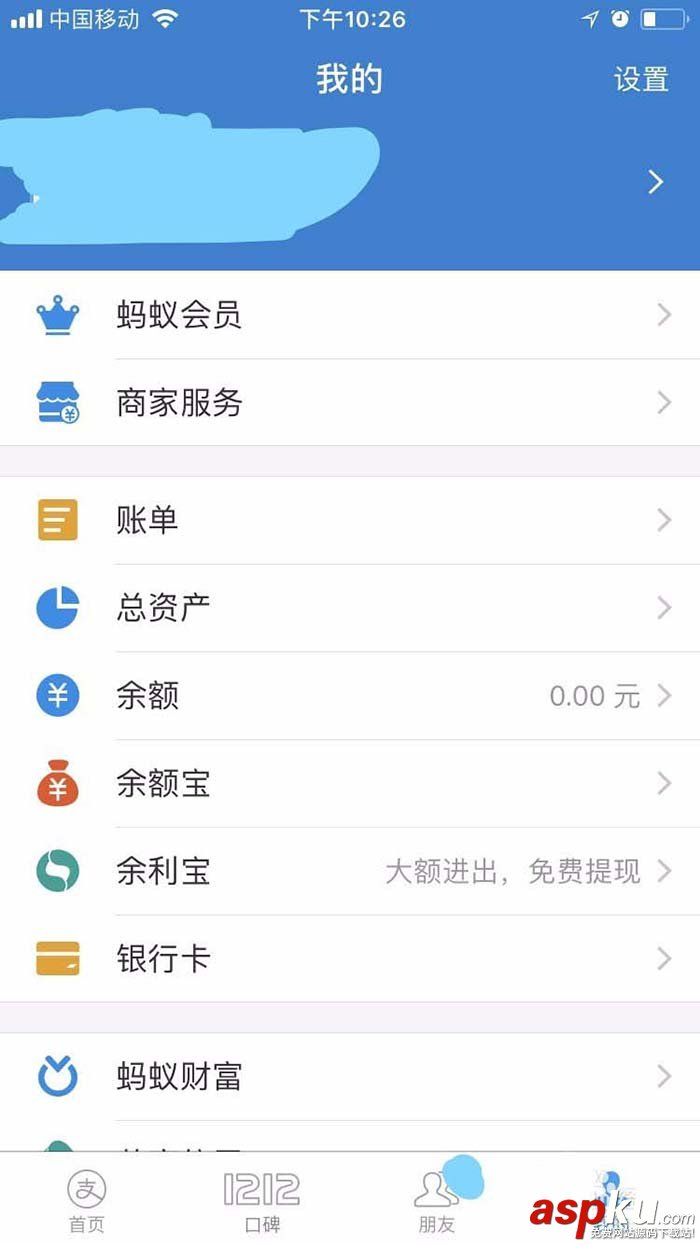Image resolution: width=700 pixels, height=1245 pixels.
Task: Open the 蚂蚁会员 row
Action: [x=350, y=316]
